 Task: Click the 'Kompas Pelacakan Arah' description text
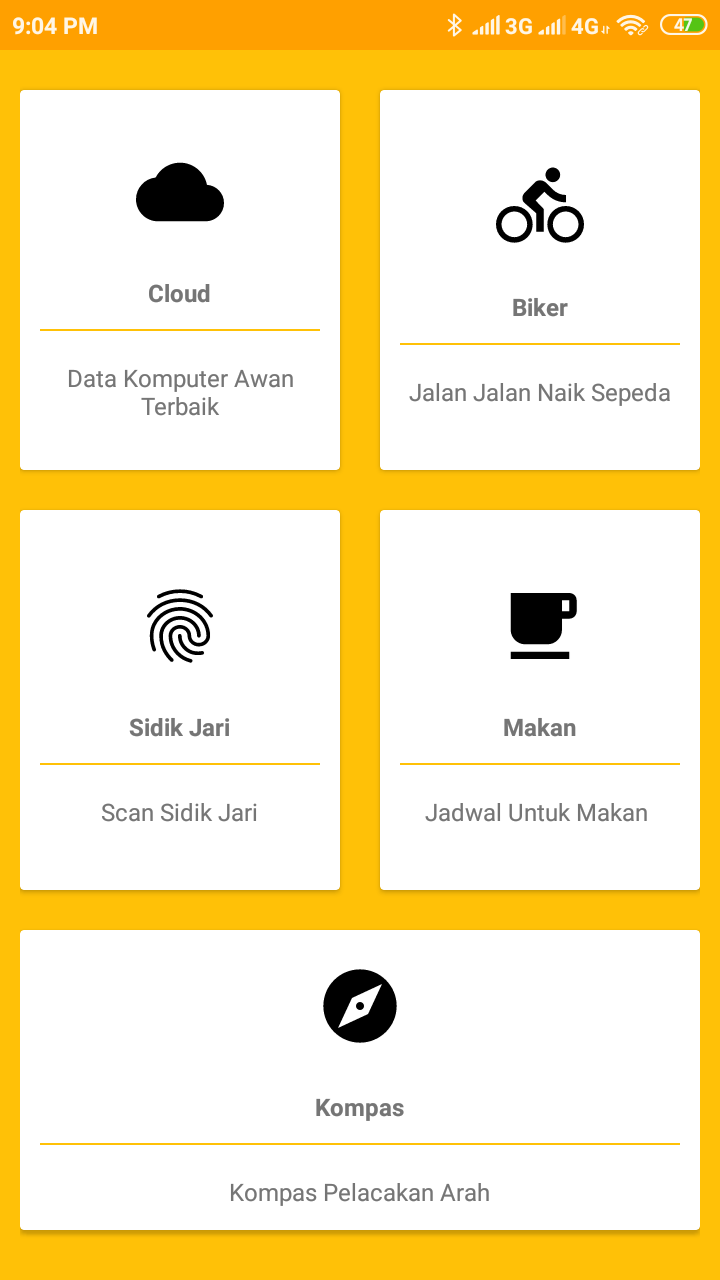[359, 1192]
